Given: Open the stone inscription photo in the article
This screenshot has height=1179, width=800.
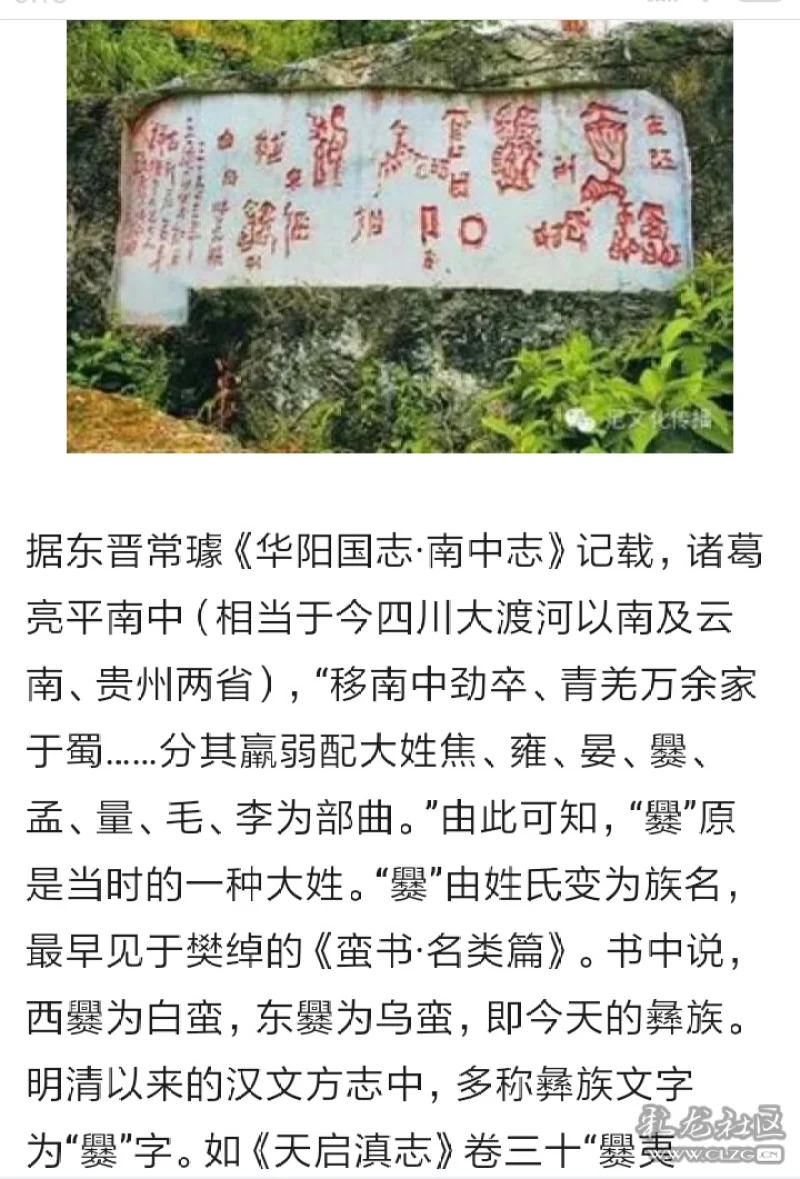Looking at the screenshot, I should point(400,235).
